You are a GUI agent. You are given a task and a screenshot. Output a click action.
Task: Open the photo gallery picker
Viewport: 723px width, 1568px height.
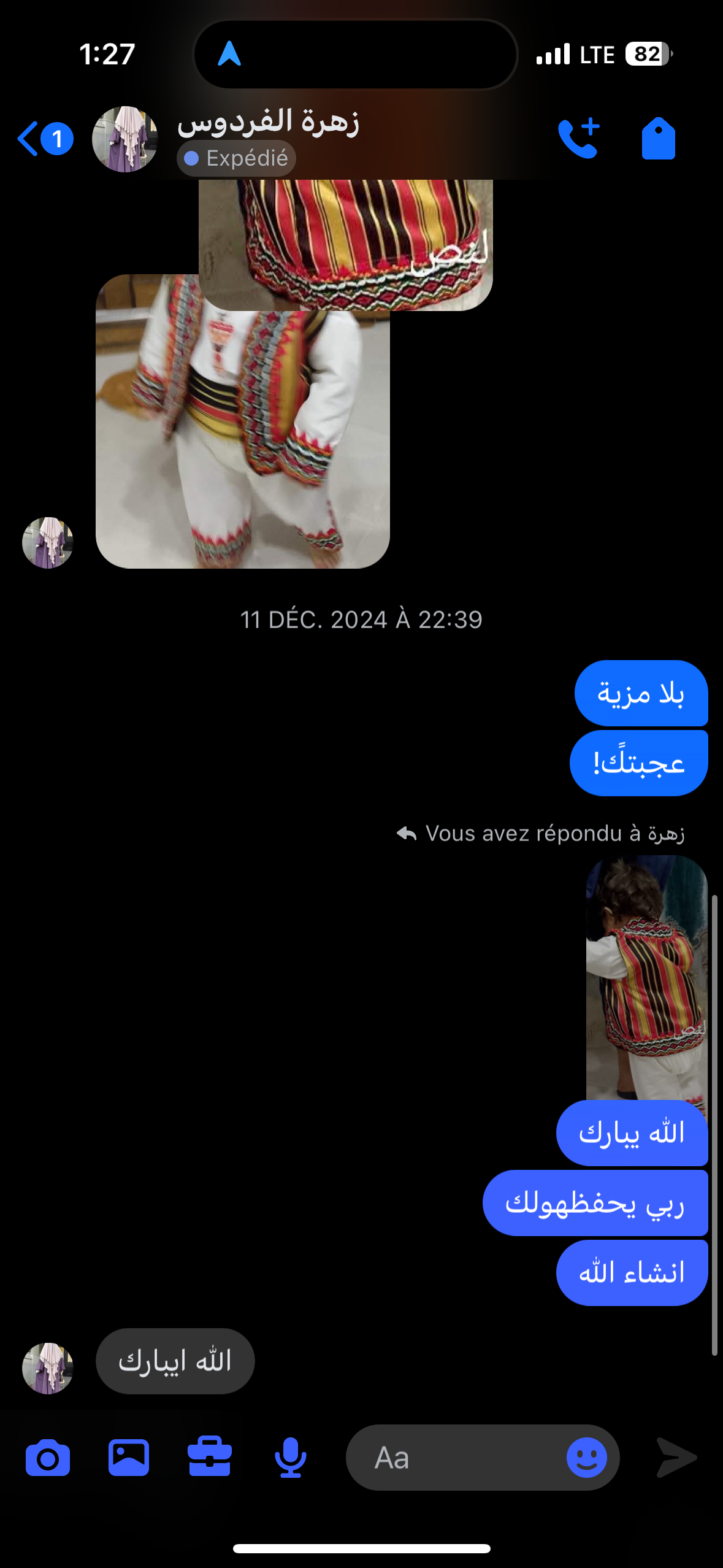[x=129, y=1458]
